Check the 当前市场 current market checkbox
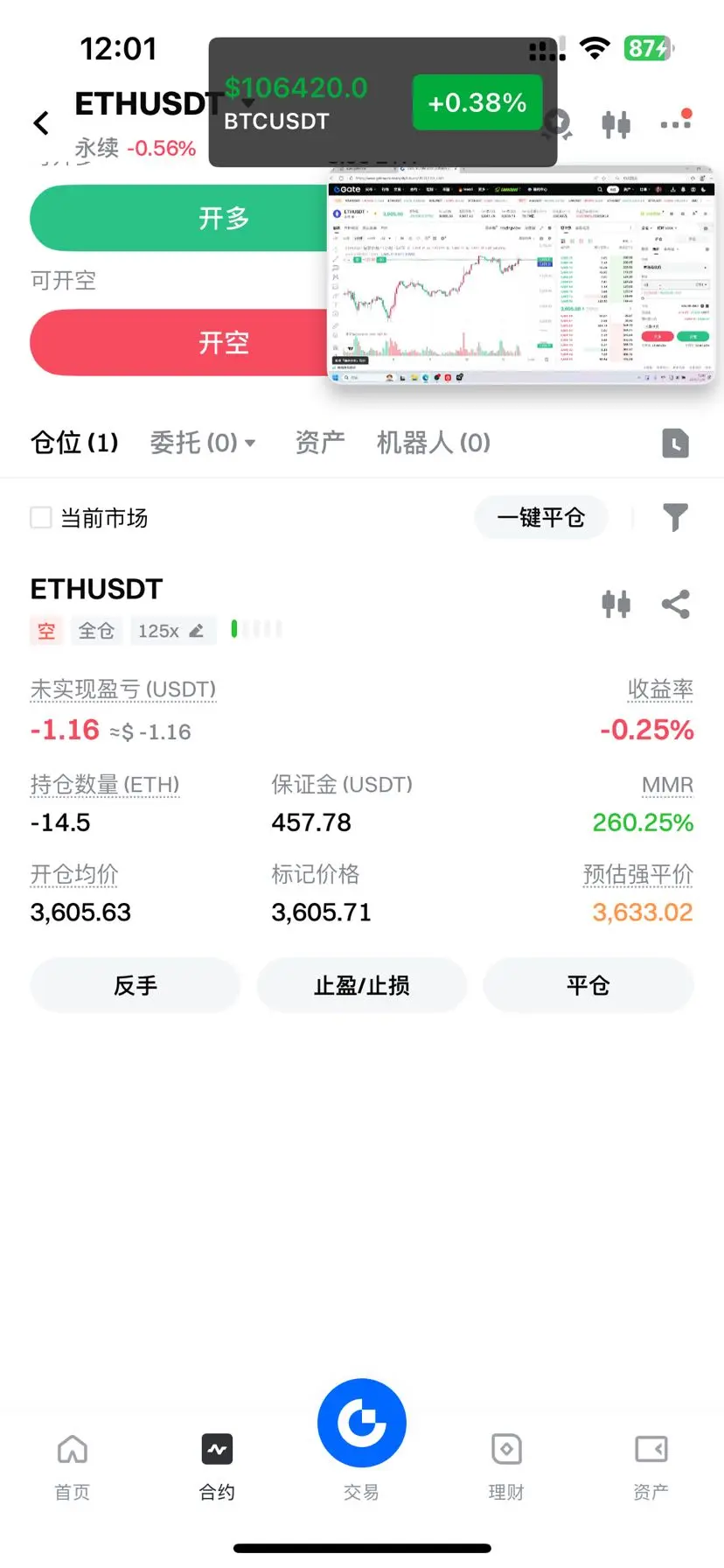Screen dimensions: 724x1568 click(41, 518)
